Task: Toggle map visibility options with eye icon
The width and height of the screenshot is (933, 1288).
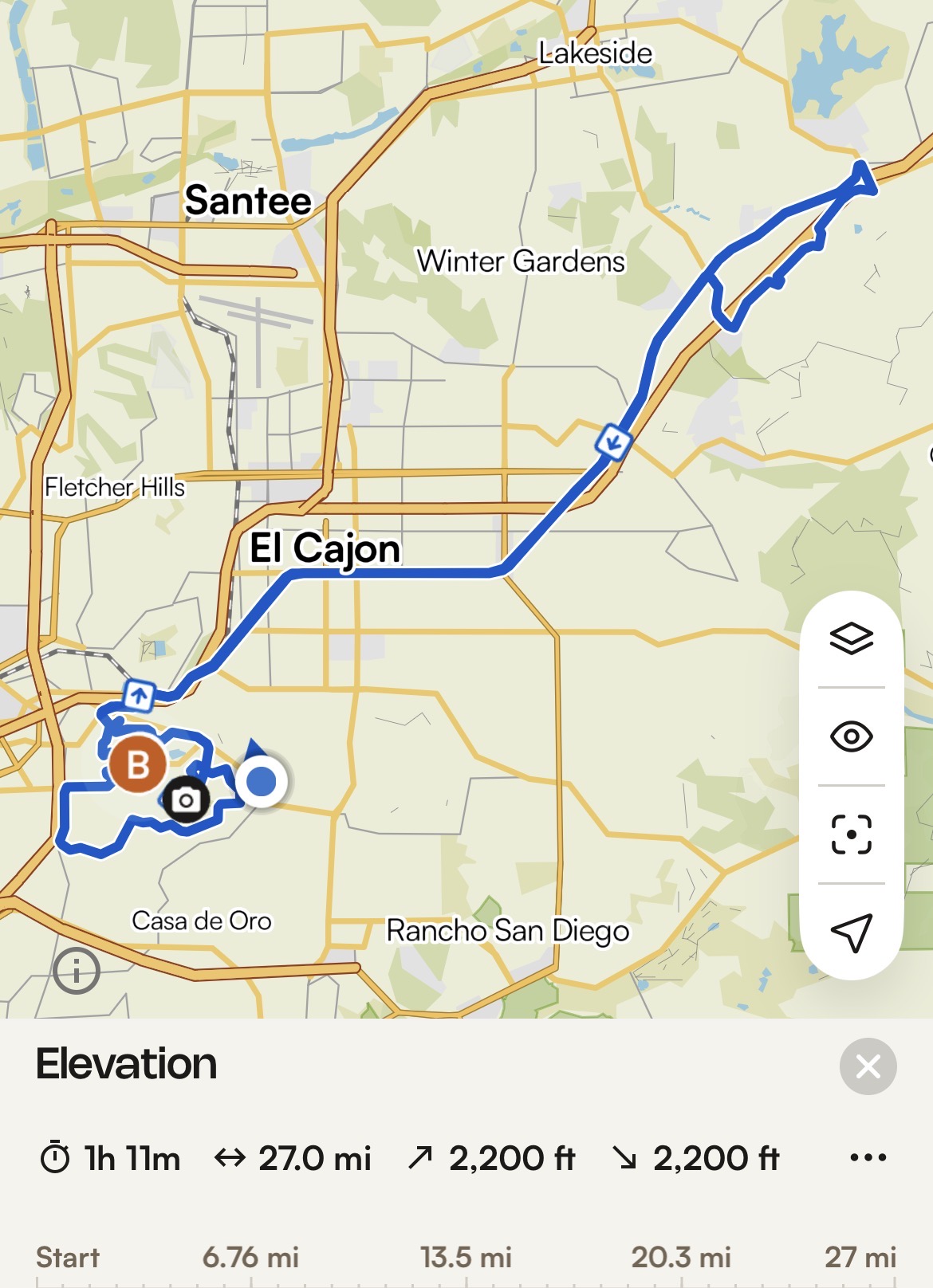Action: [x=851, y=736]
